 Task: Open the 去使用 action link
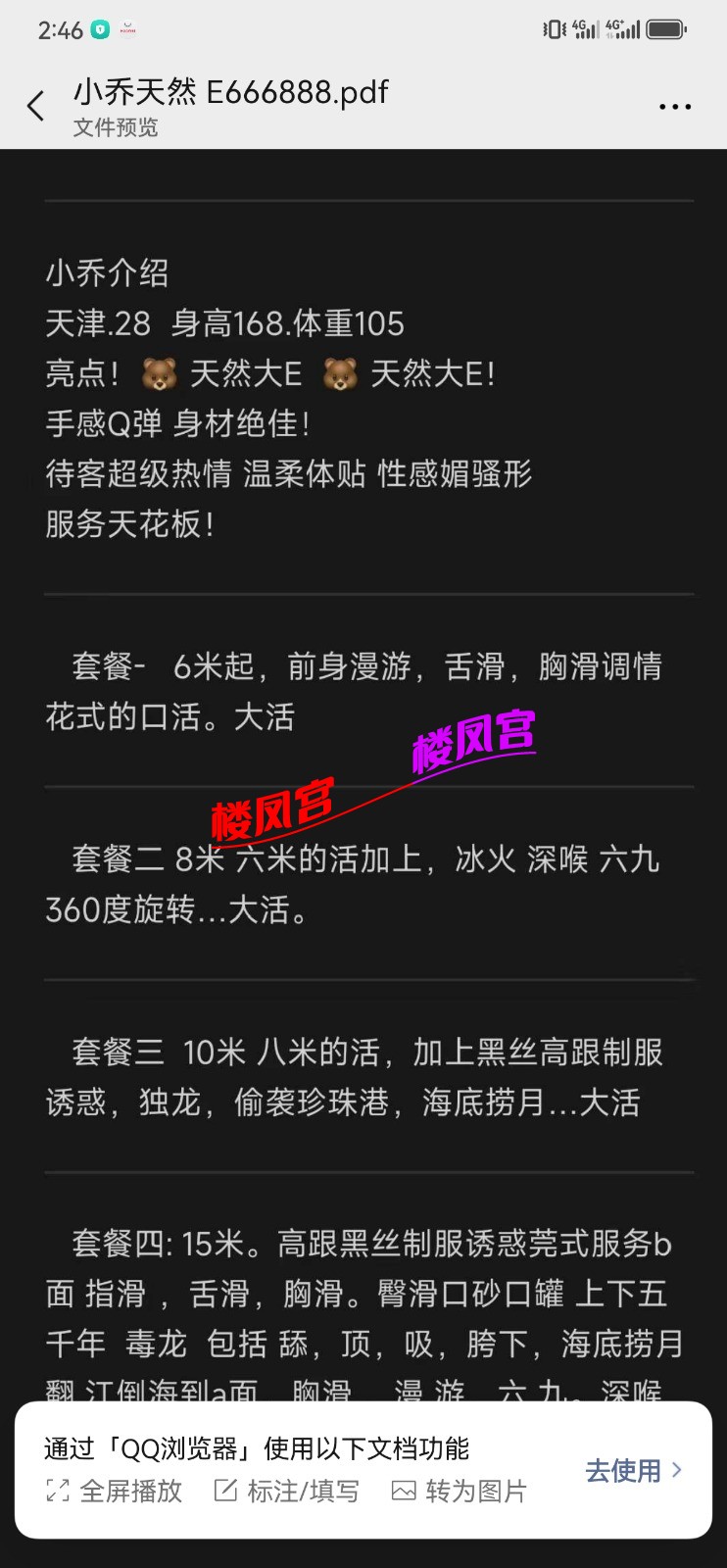[623, 1470]
